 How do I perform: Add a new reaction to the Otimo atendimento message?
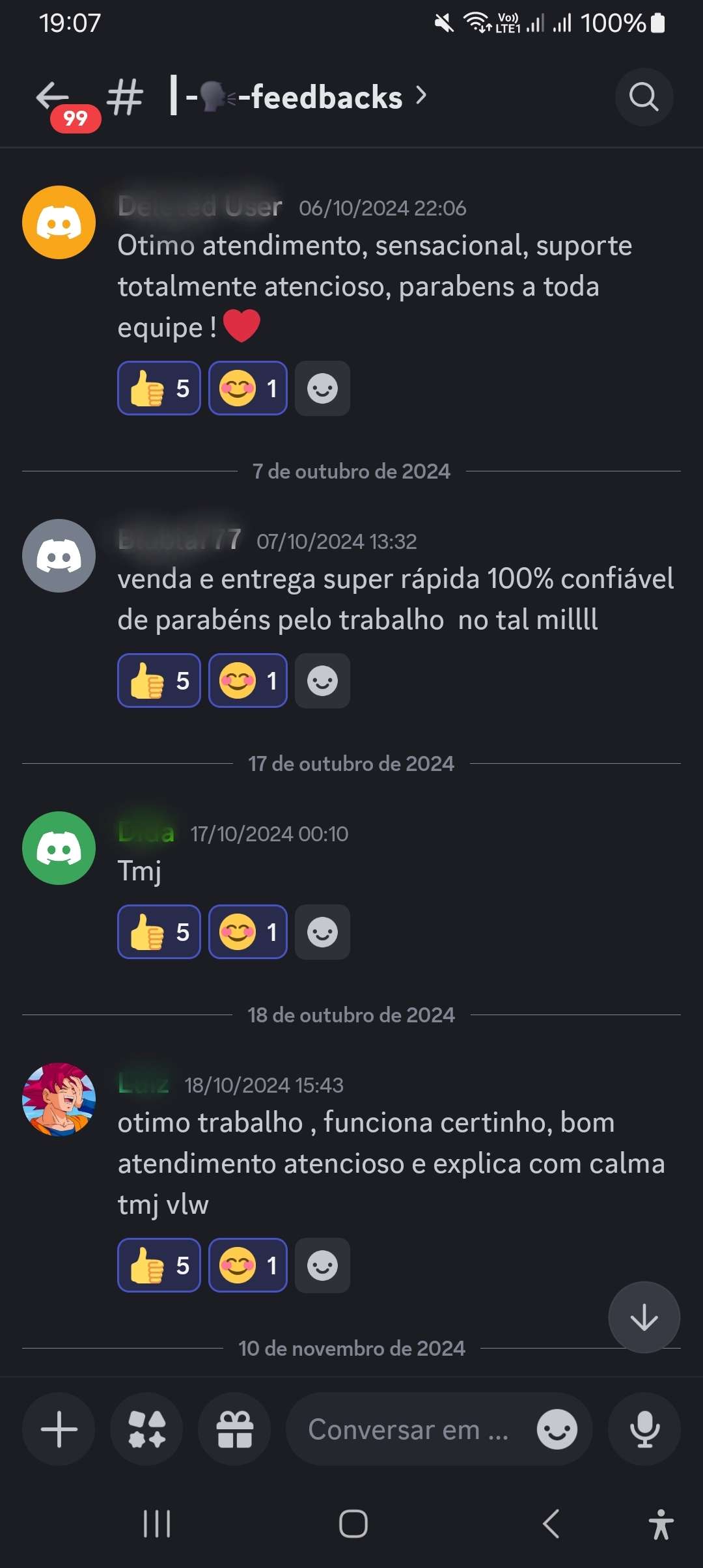322,388
